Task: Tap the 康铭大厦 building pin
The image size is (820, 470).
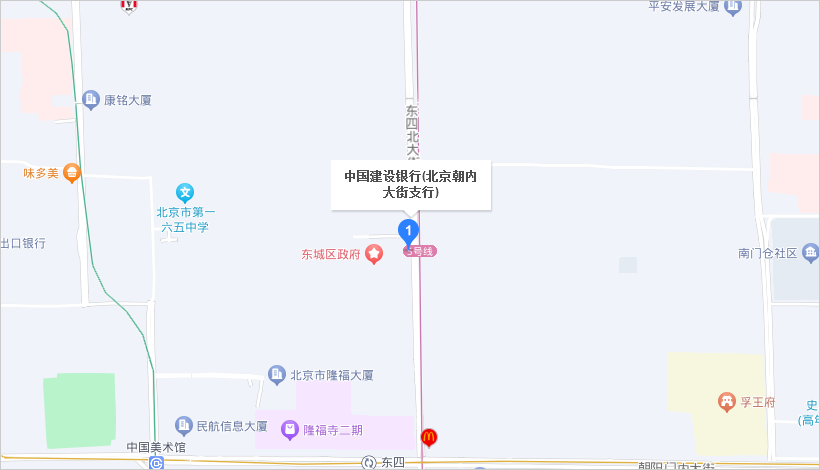Action: 91,100
